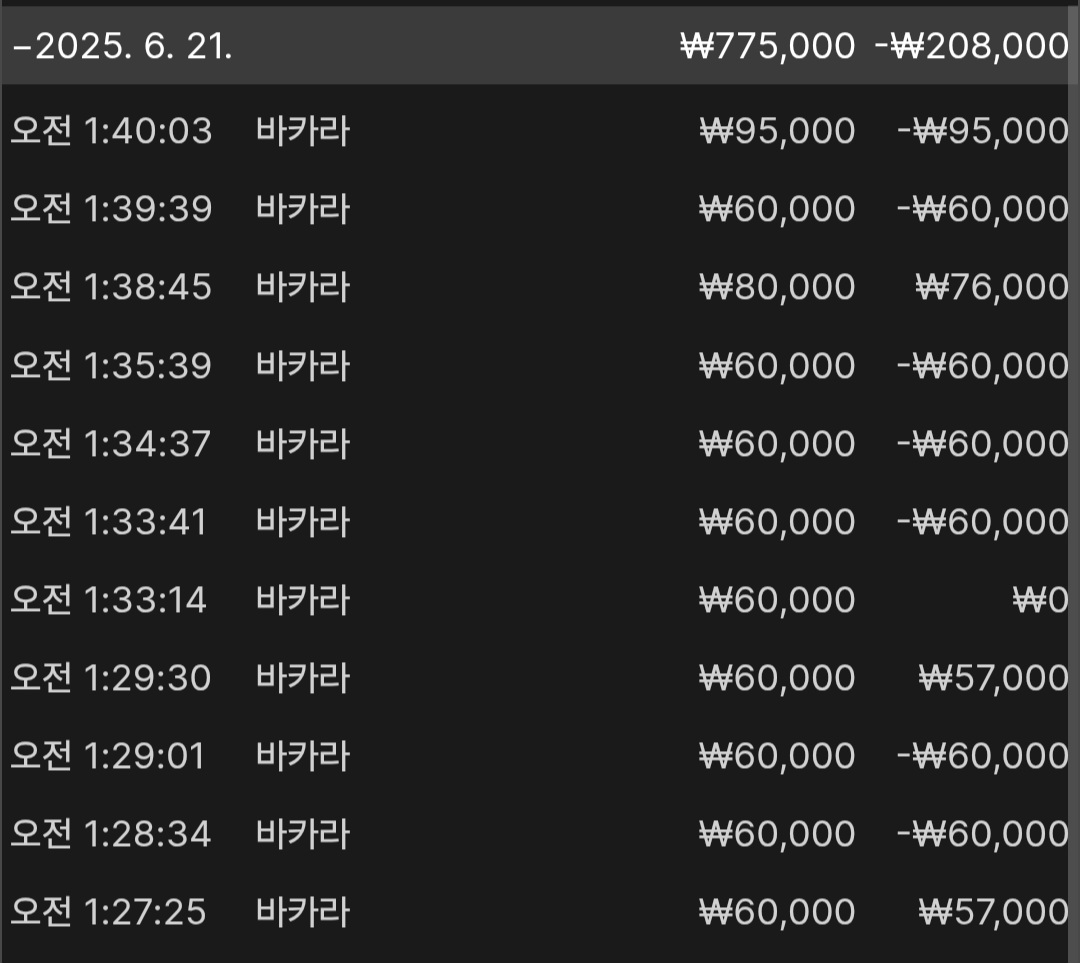This screenshot has width=1080, height=963.
Task: Open the 오전 1:35:39 바카라 entry
Action: tap(300, 366)
